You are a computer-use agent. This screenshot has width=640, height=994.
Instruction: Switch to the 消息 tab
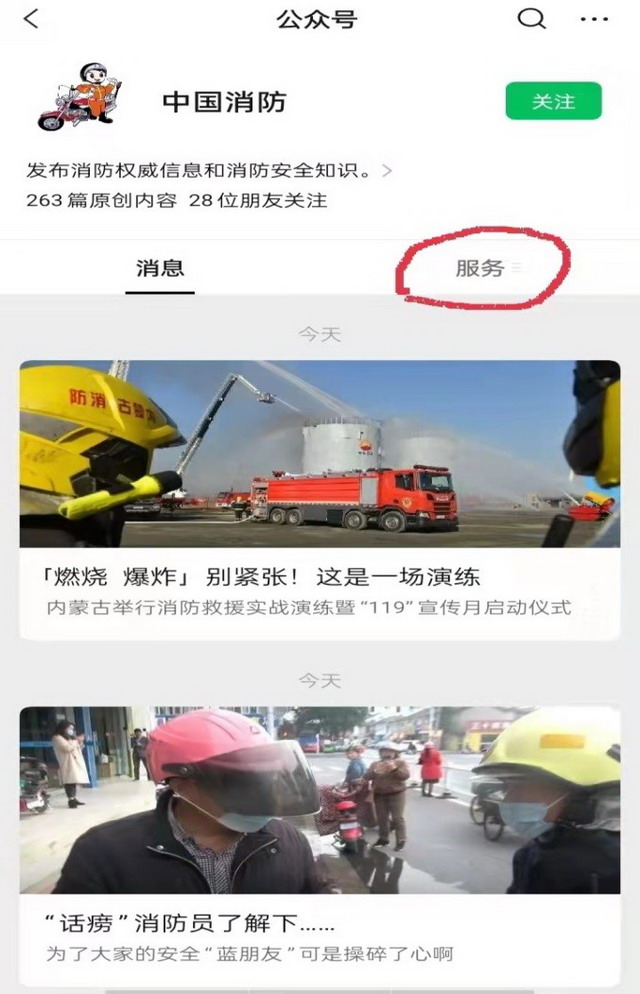point(160,268)
